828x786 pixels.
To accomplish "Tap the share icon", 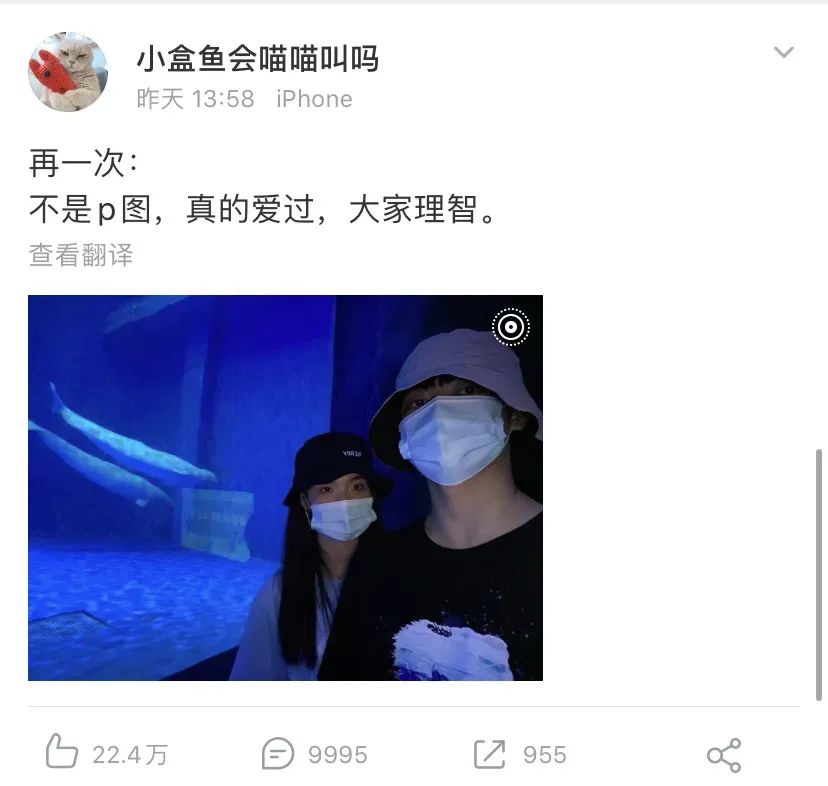I will pos(724,755).
